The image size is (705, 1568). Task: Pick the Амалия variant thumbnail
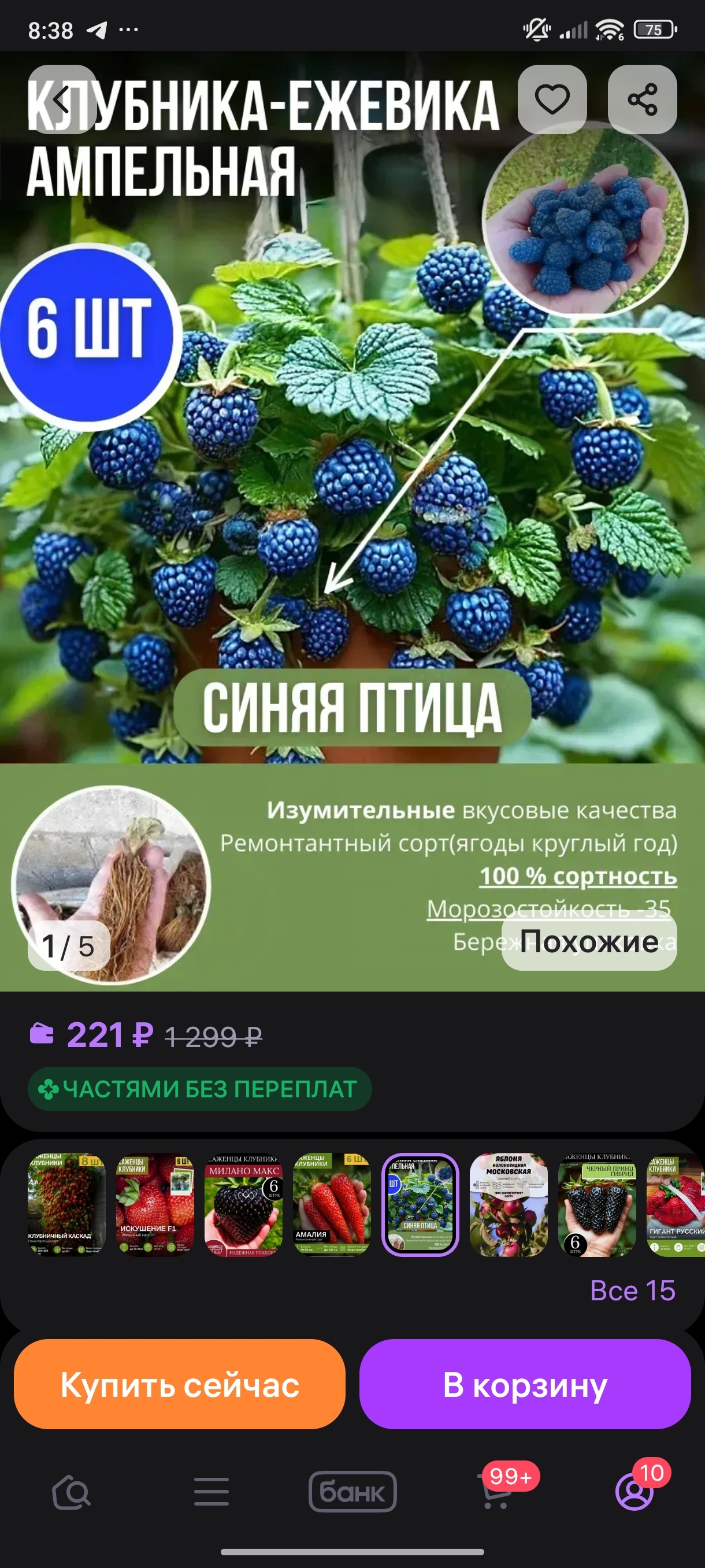tap(332, 1204)
